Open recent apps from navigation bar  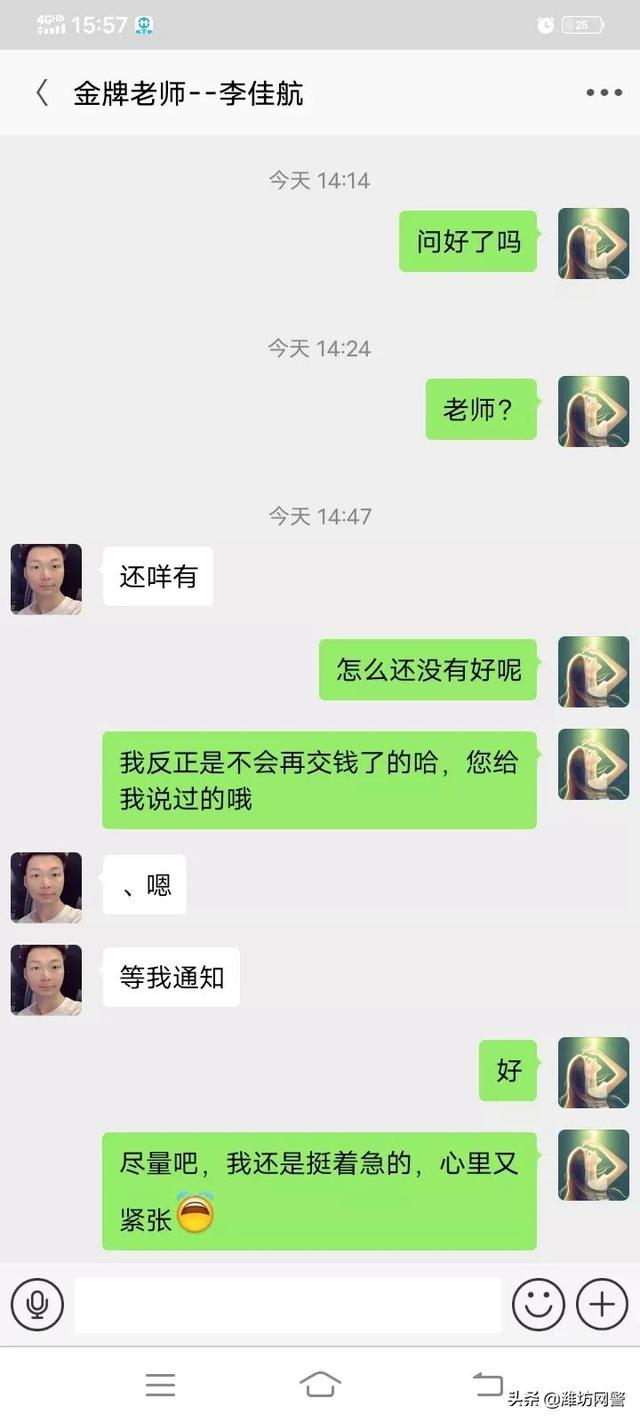[x=160, y=1384]
